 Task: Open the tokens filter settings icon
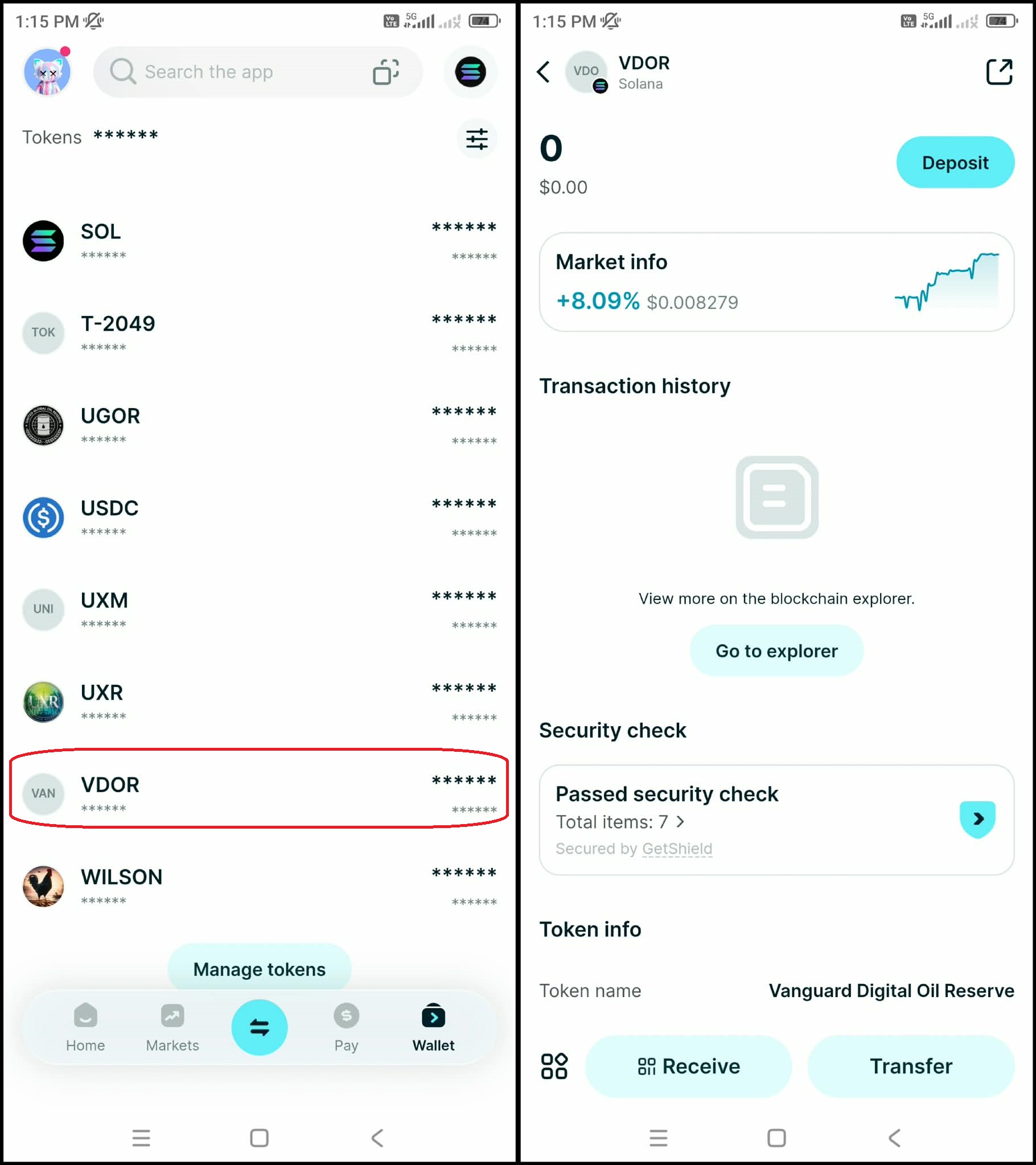pos(476,138)
